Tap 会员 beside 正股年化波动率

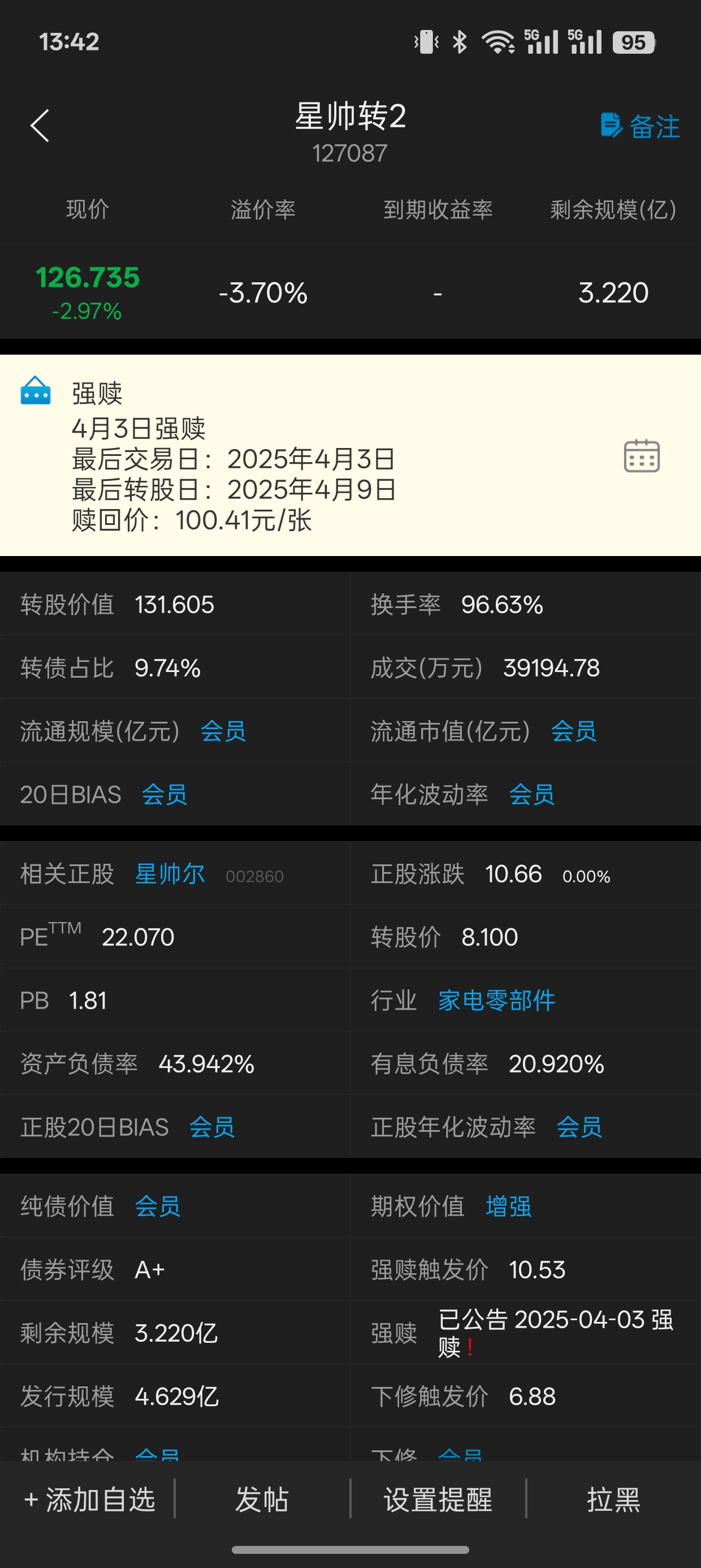coord(579,1127)
